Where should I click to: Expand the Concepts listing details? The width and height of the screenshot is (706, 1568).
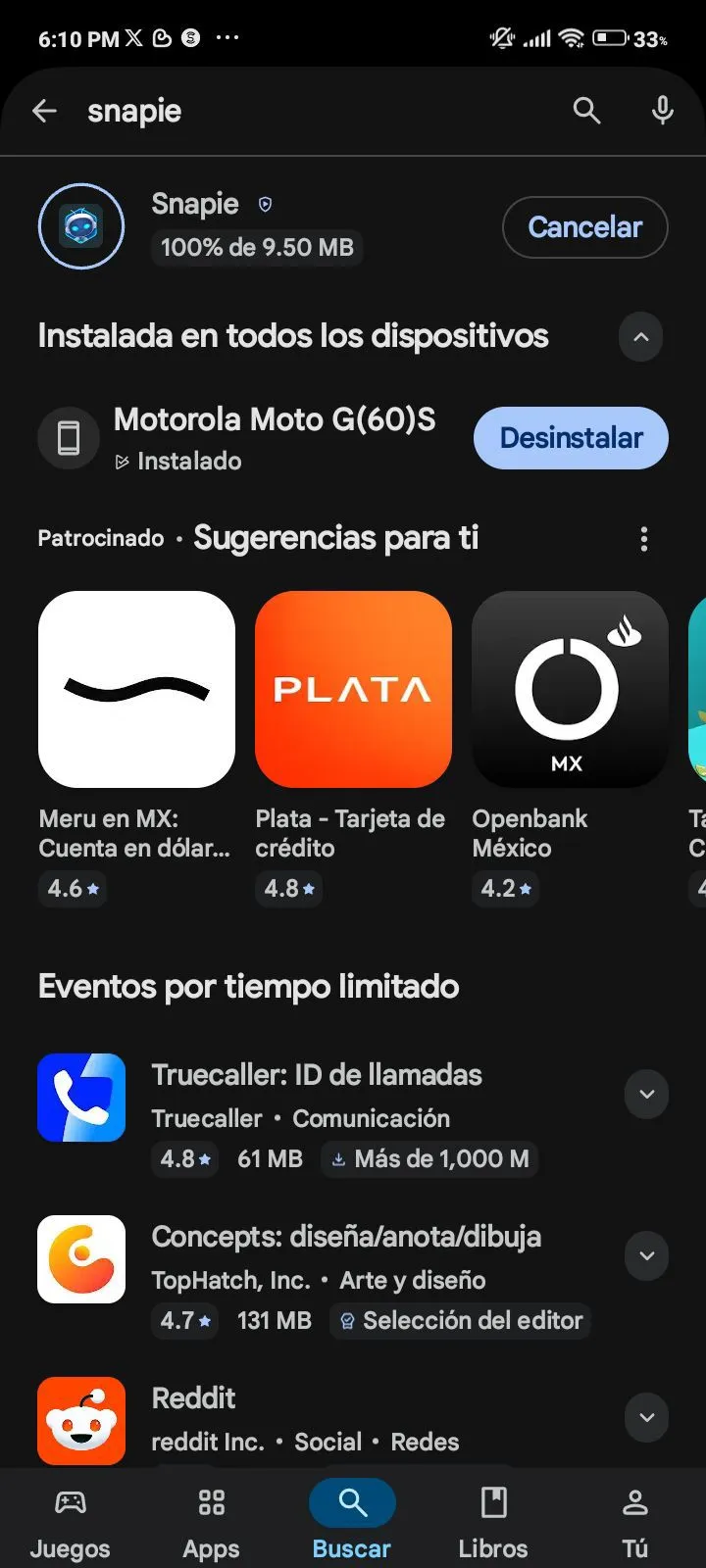click(646, 1255)
